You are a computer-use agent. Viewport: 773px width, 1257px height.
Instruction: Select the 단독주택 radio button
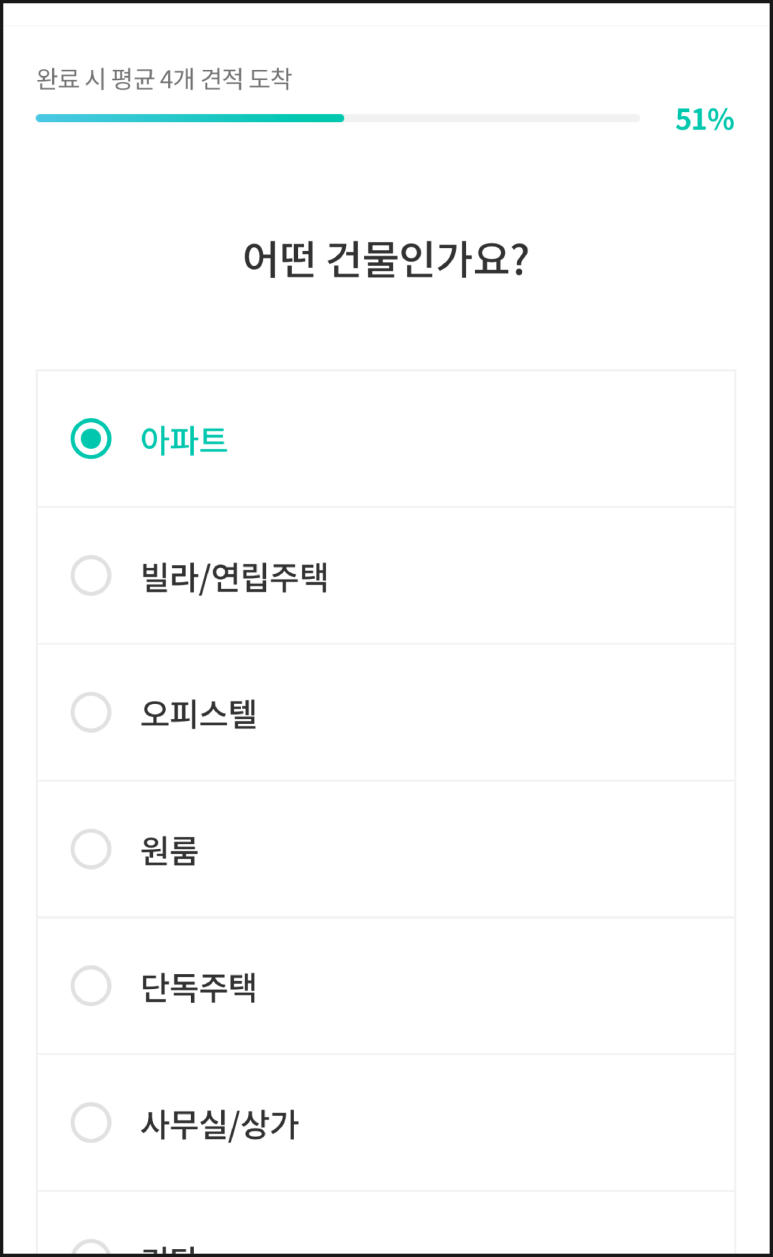[x=91, y=986]
